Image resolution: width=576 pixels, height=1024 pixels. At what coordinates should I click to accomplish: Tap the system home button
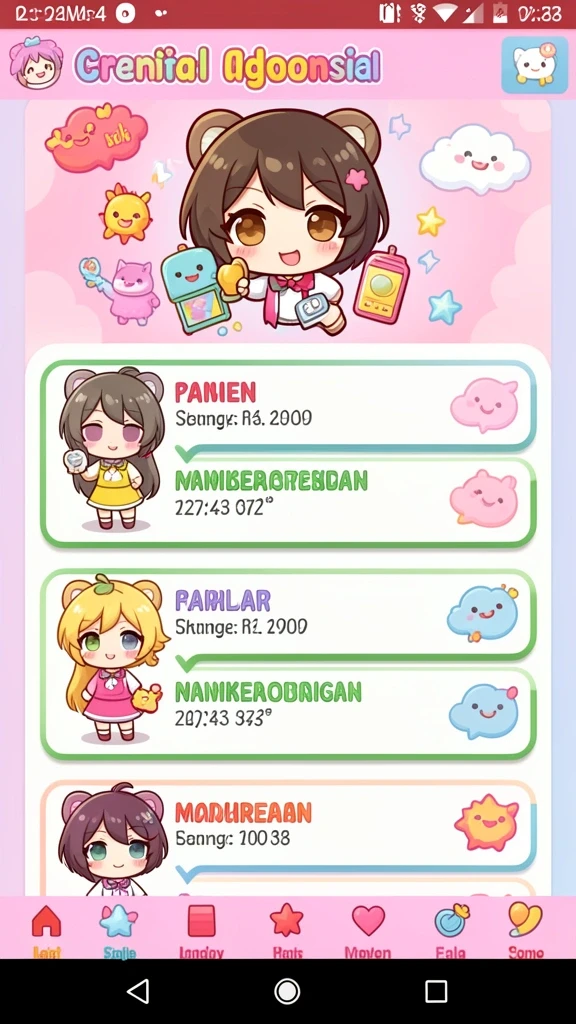[x=287, y=991]
